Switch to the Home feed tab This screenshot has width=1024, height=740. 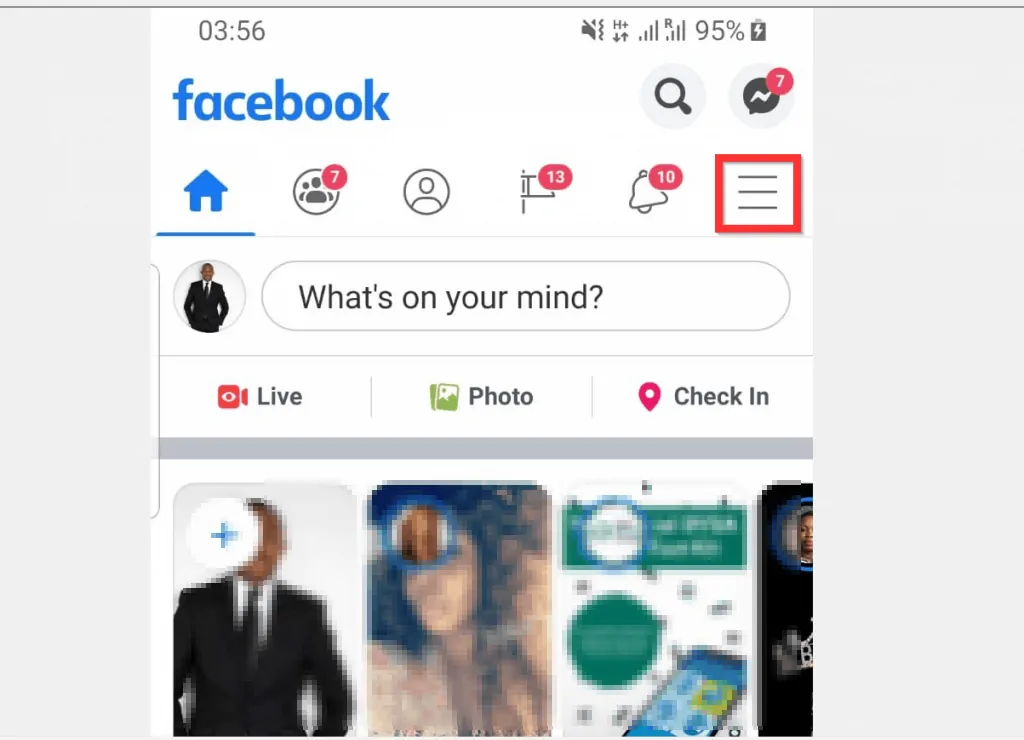point(206,191)
